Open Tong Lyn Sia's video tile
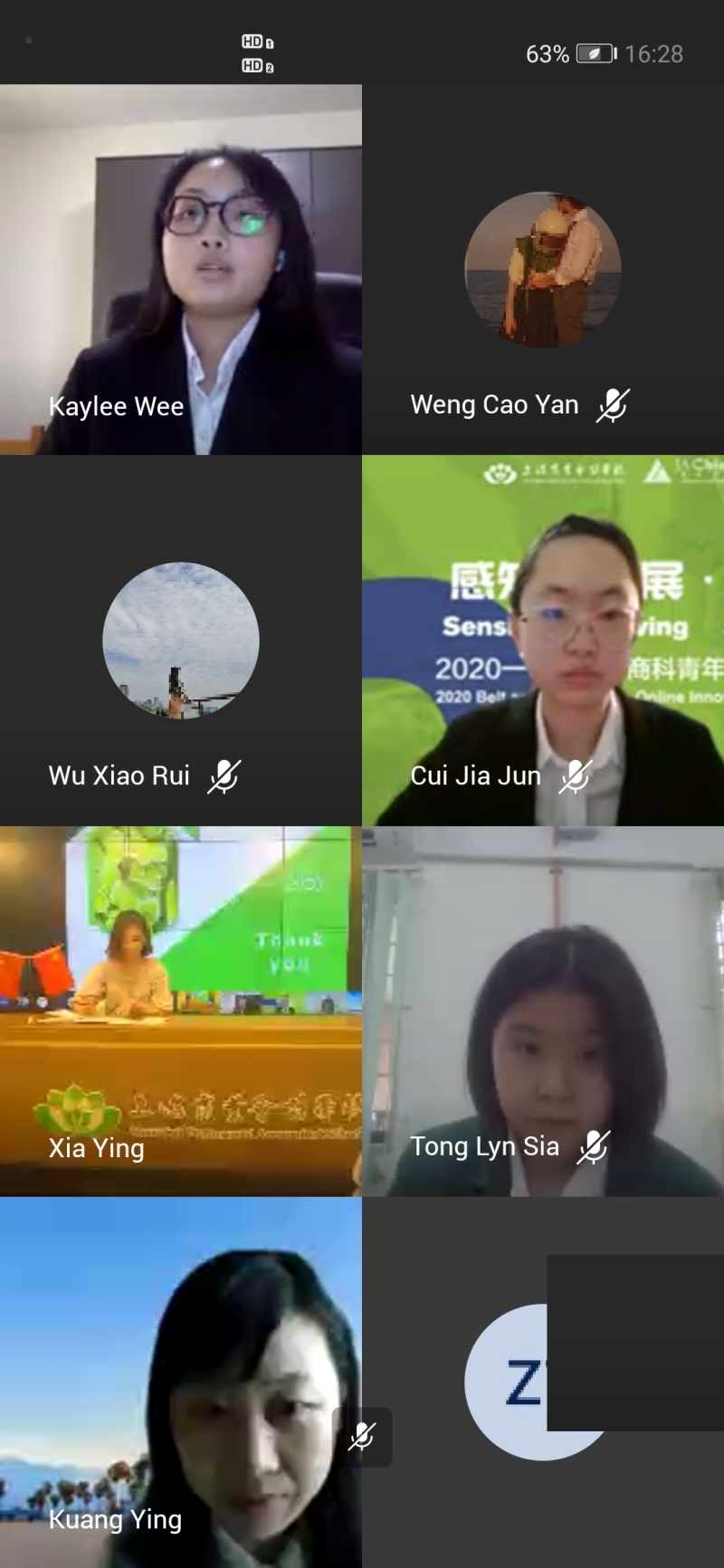Image resolution: width=724 pixels, height=1568 pixels. 543,1012
